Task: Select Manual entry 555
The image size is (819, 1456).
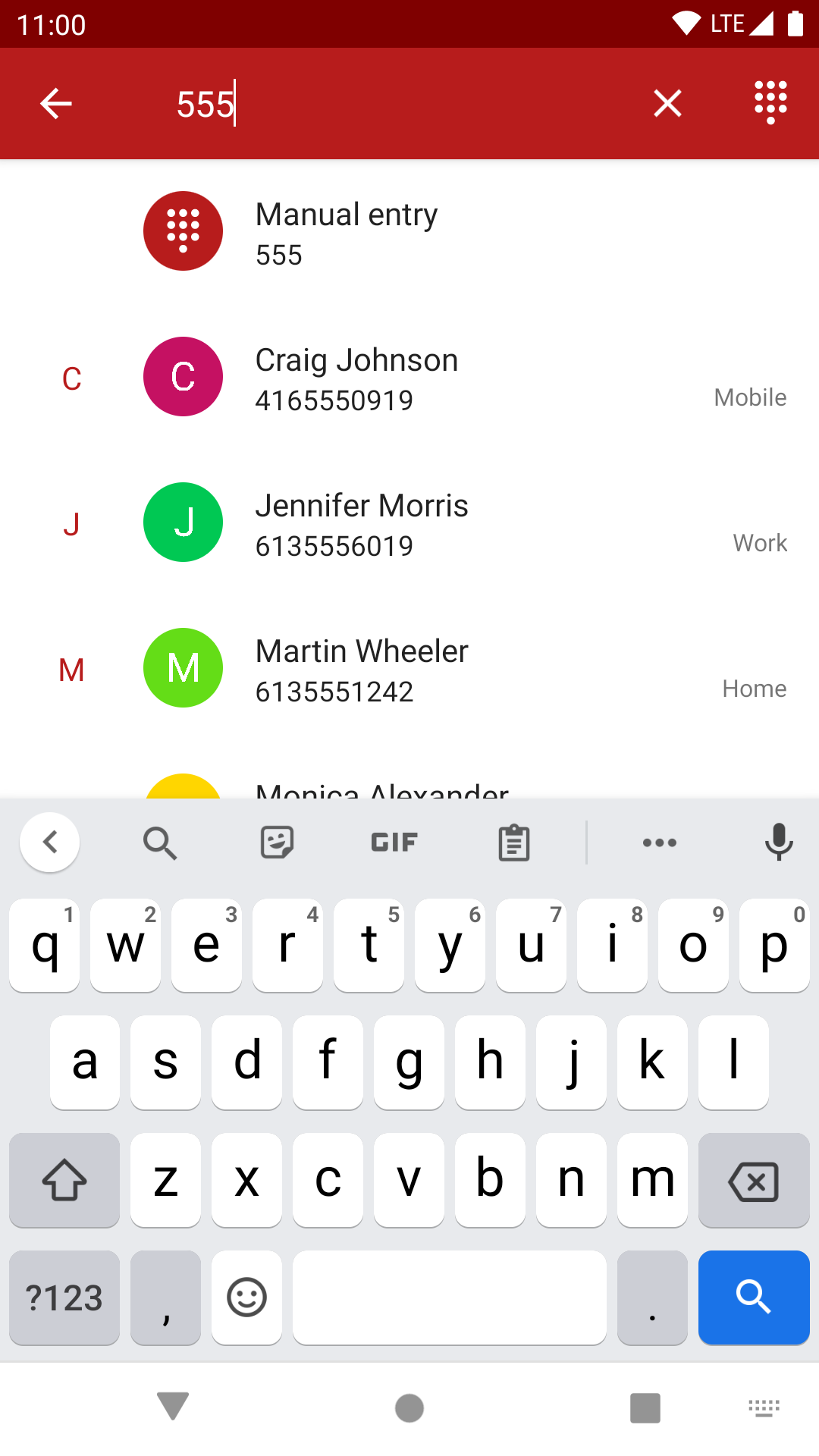Action: tap(409, 232)
